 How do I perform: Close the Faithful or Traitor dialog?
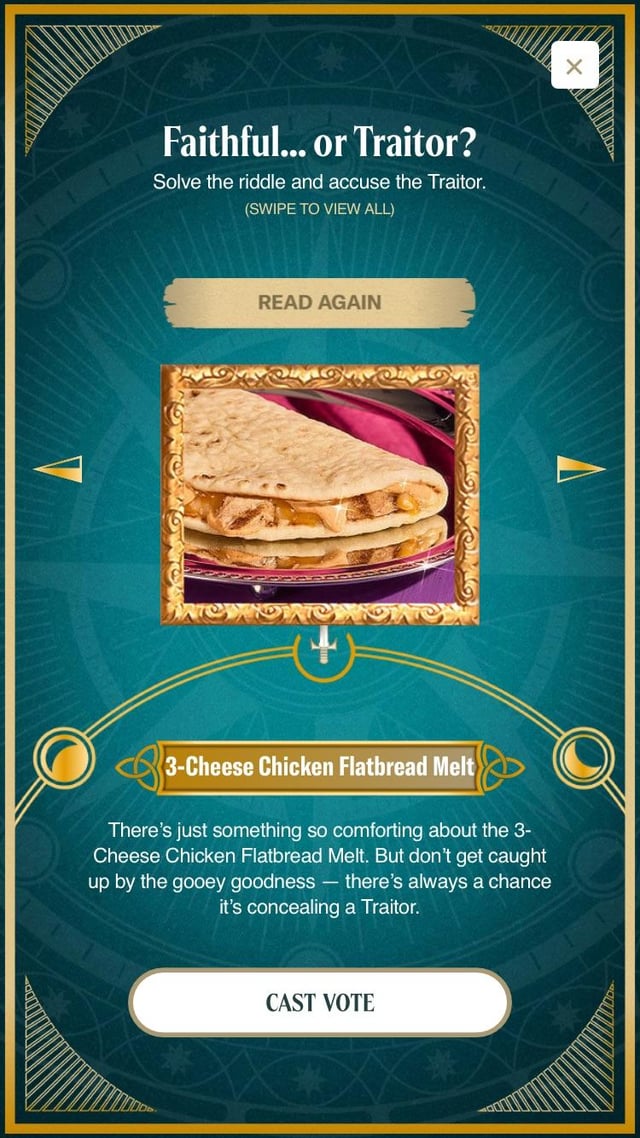(x=574, y=66)
